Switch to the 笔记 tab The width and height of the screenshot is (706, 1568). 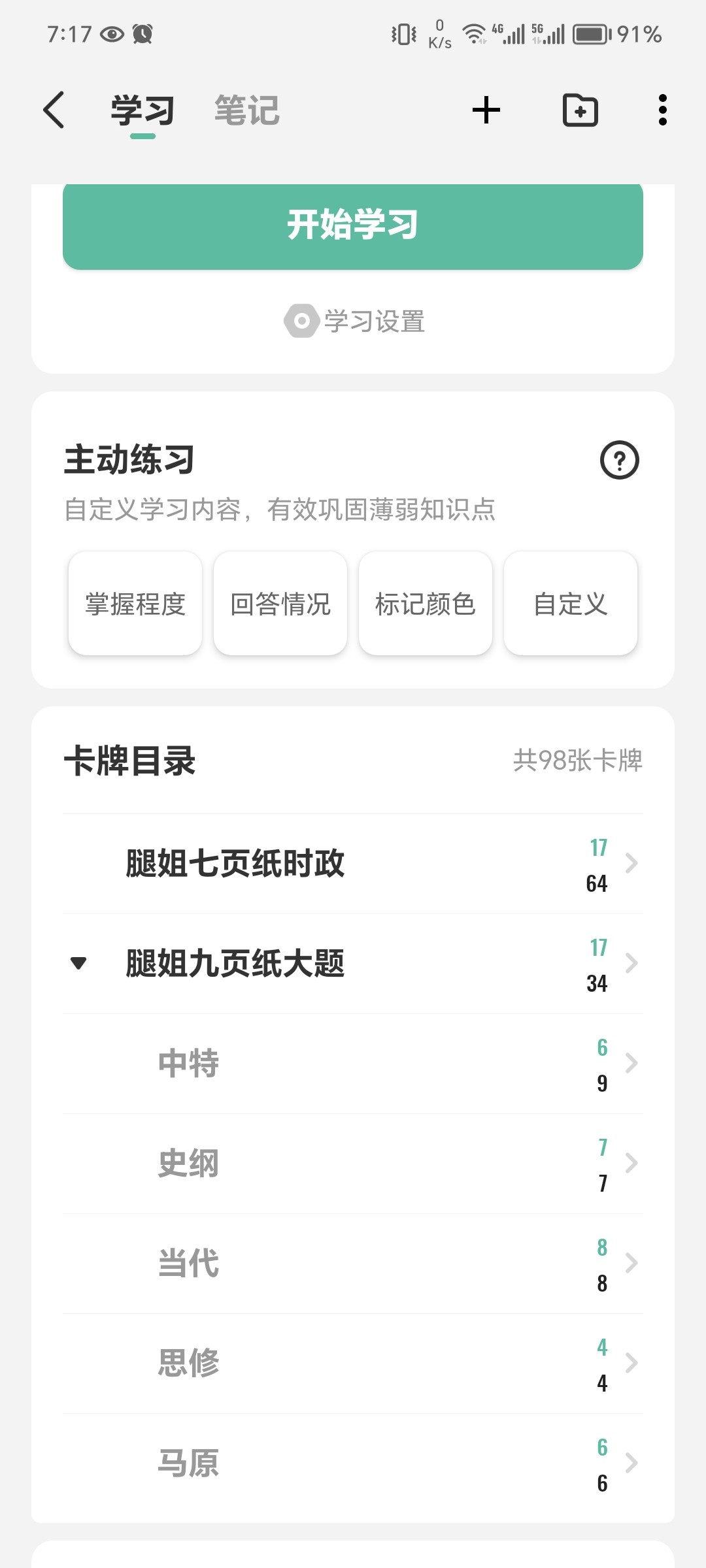coord(247,110)
